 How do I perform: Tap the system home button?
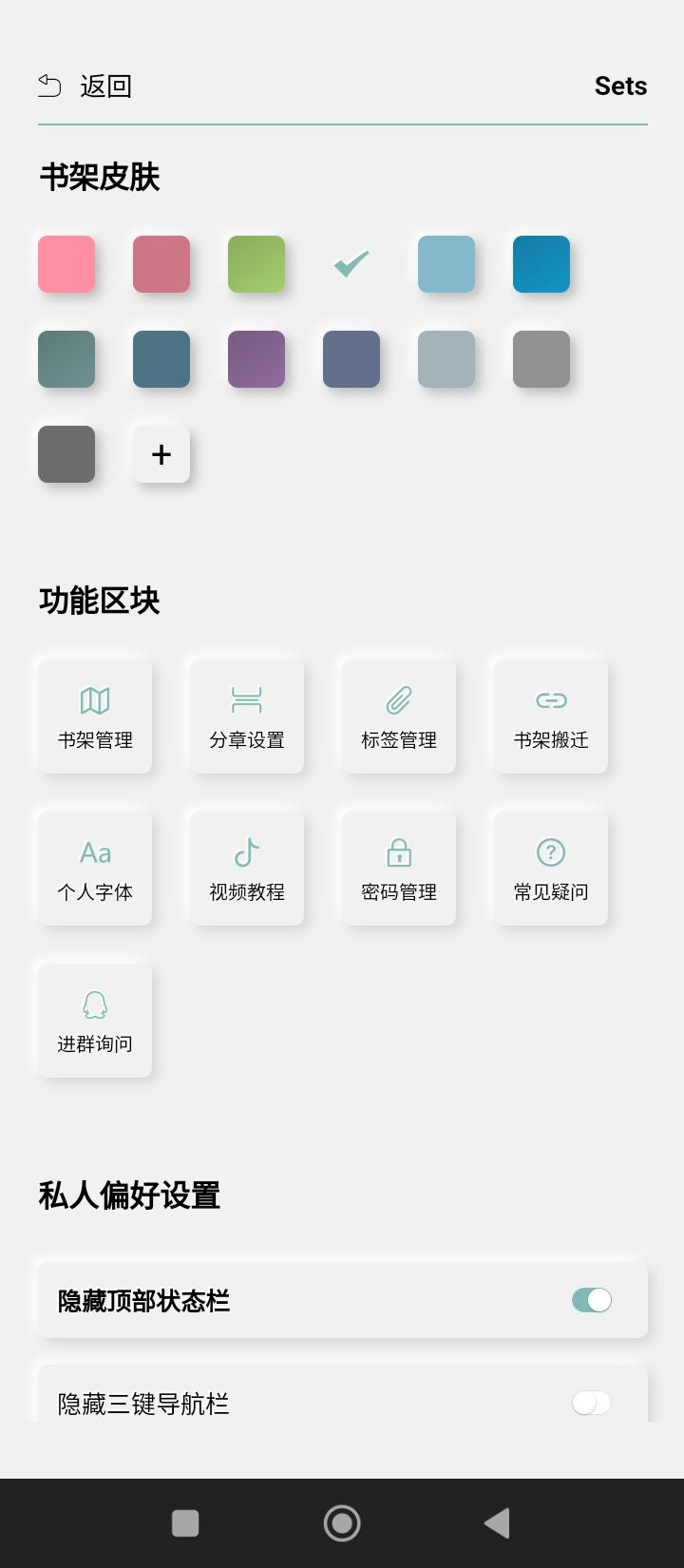pos(342,1523)
